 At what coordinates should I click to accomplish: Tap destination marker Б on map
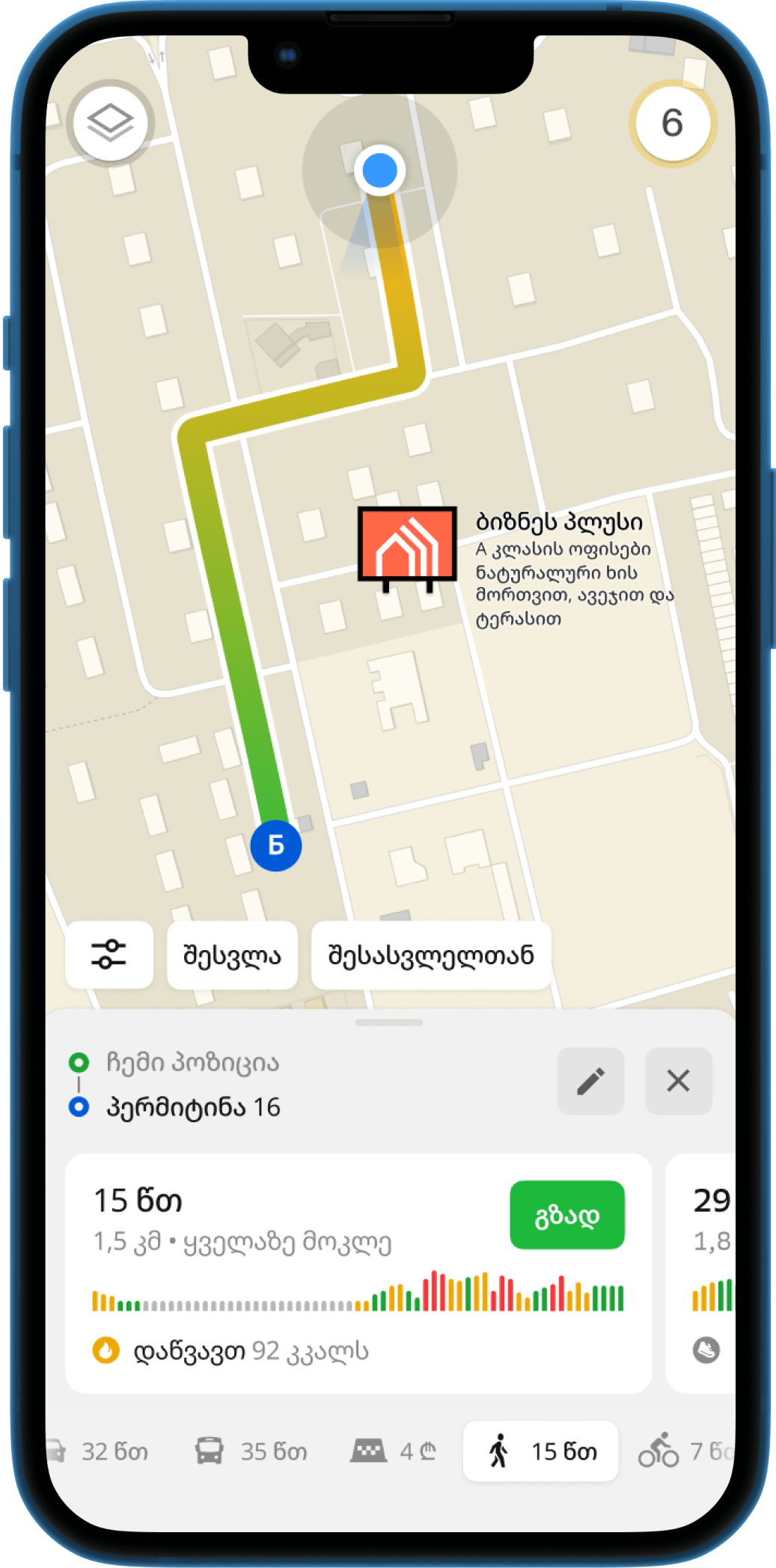click(276, 845)
